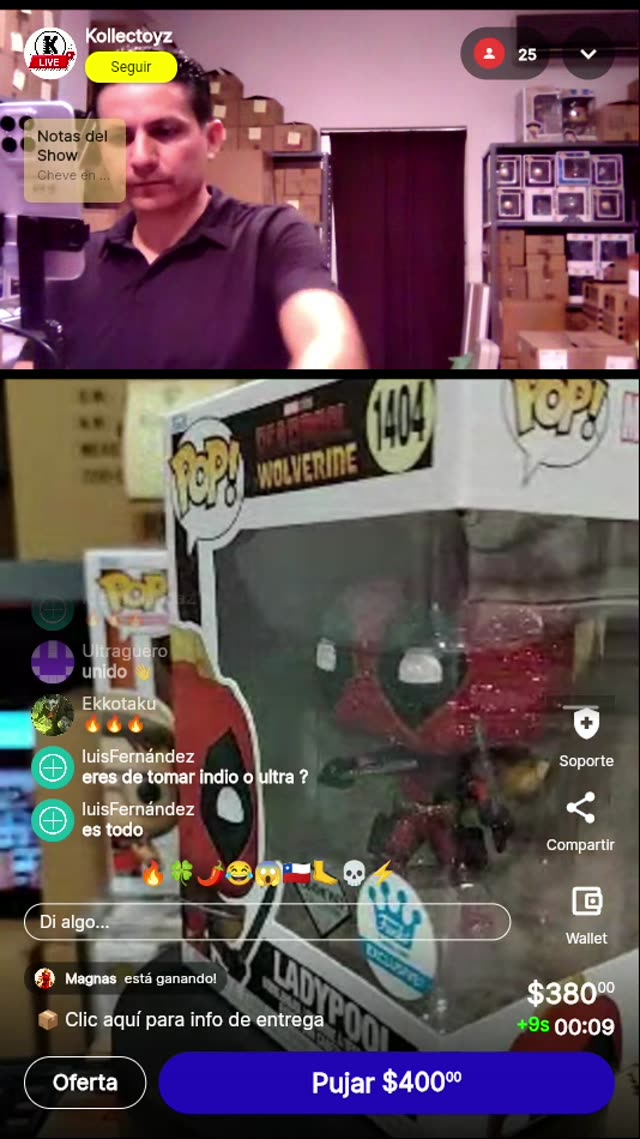Send the fire emoji reaction
Image resolution: width=640 pixels, height=1139 pixels.
[152, 874]
